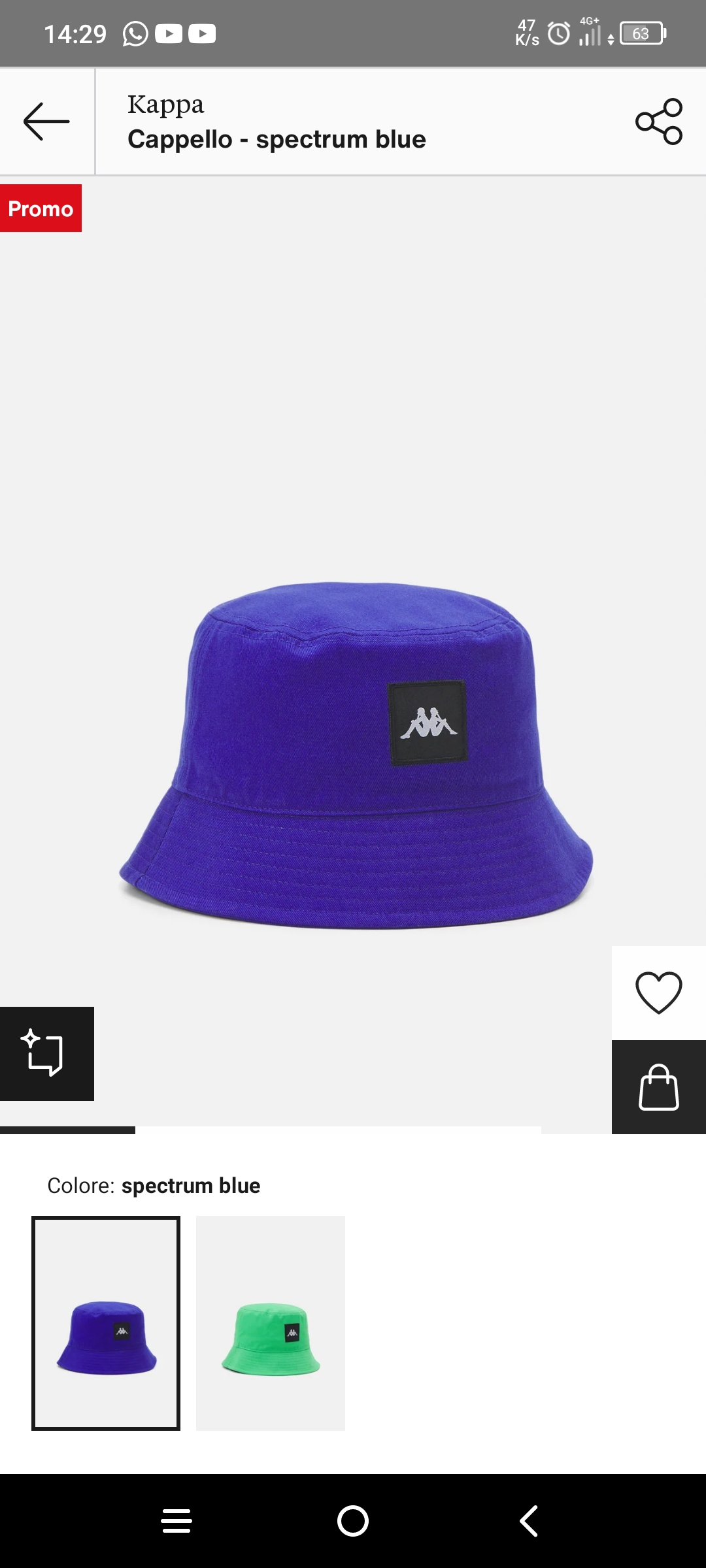Share this Kappa hat product
The height and width of the screenshot is (1568, 706).
659,122
